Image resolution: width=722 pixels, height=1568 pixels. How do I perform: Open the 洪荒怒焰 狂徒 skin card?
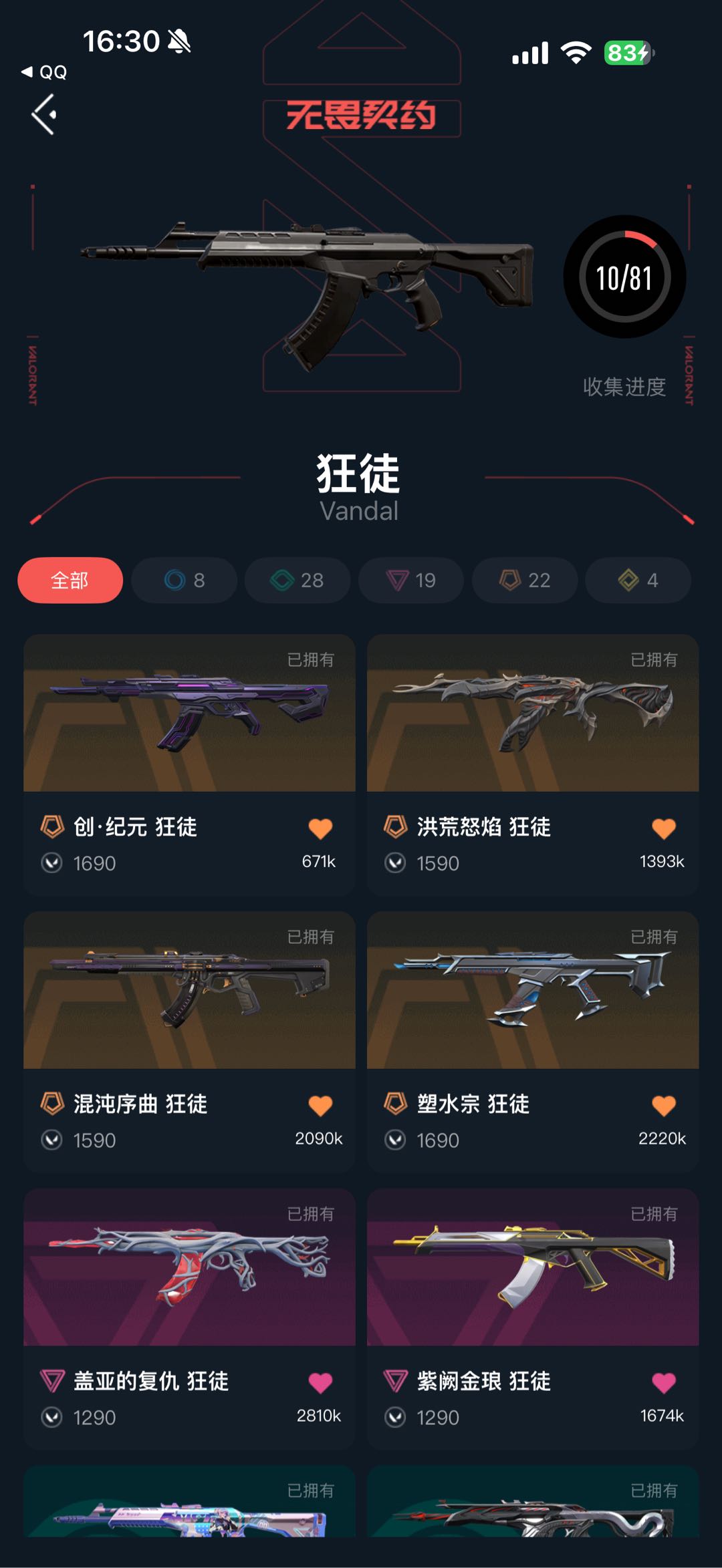coord(533,765)
